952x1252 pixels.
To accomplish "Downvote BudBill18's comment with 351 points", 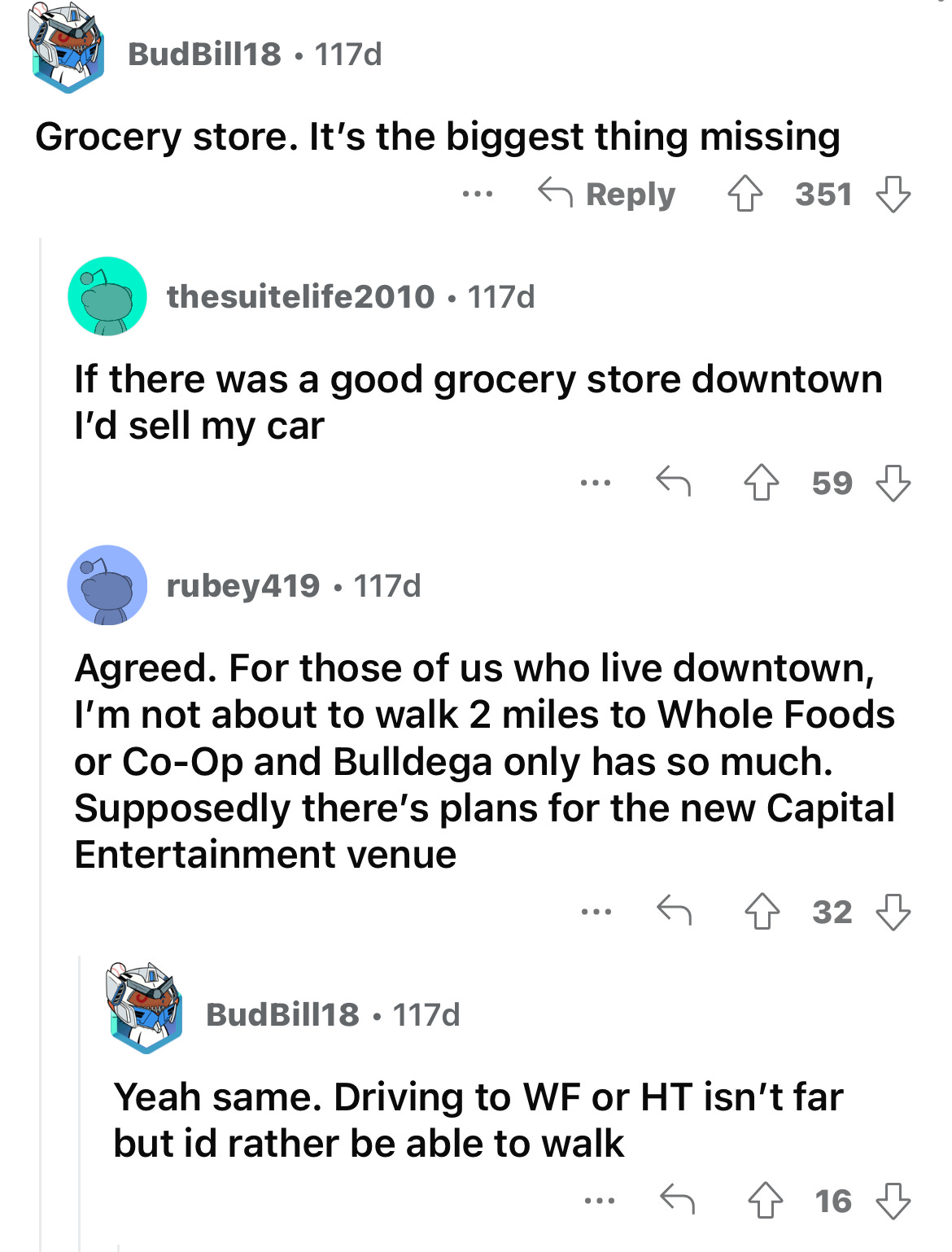I will tap(893, 195).
